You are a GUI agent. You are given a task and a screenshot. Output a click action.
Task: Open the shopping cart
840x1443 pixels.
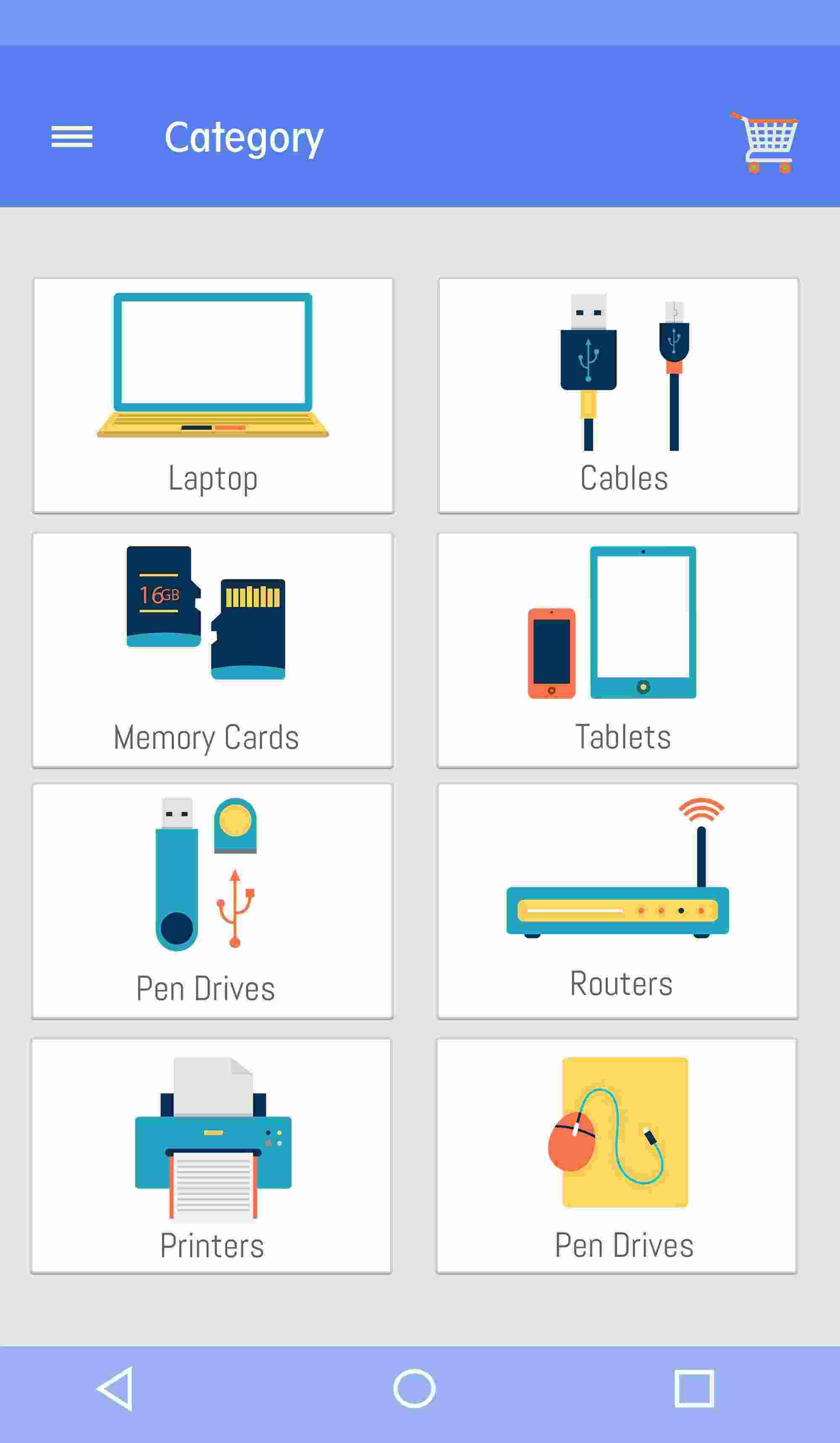[764, 142]
